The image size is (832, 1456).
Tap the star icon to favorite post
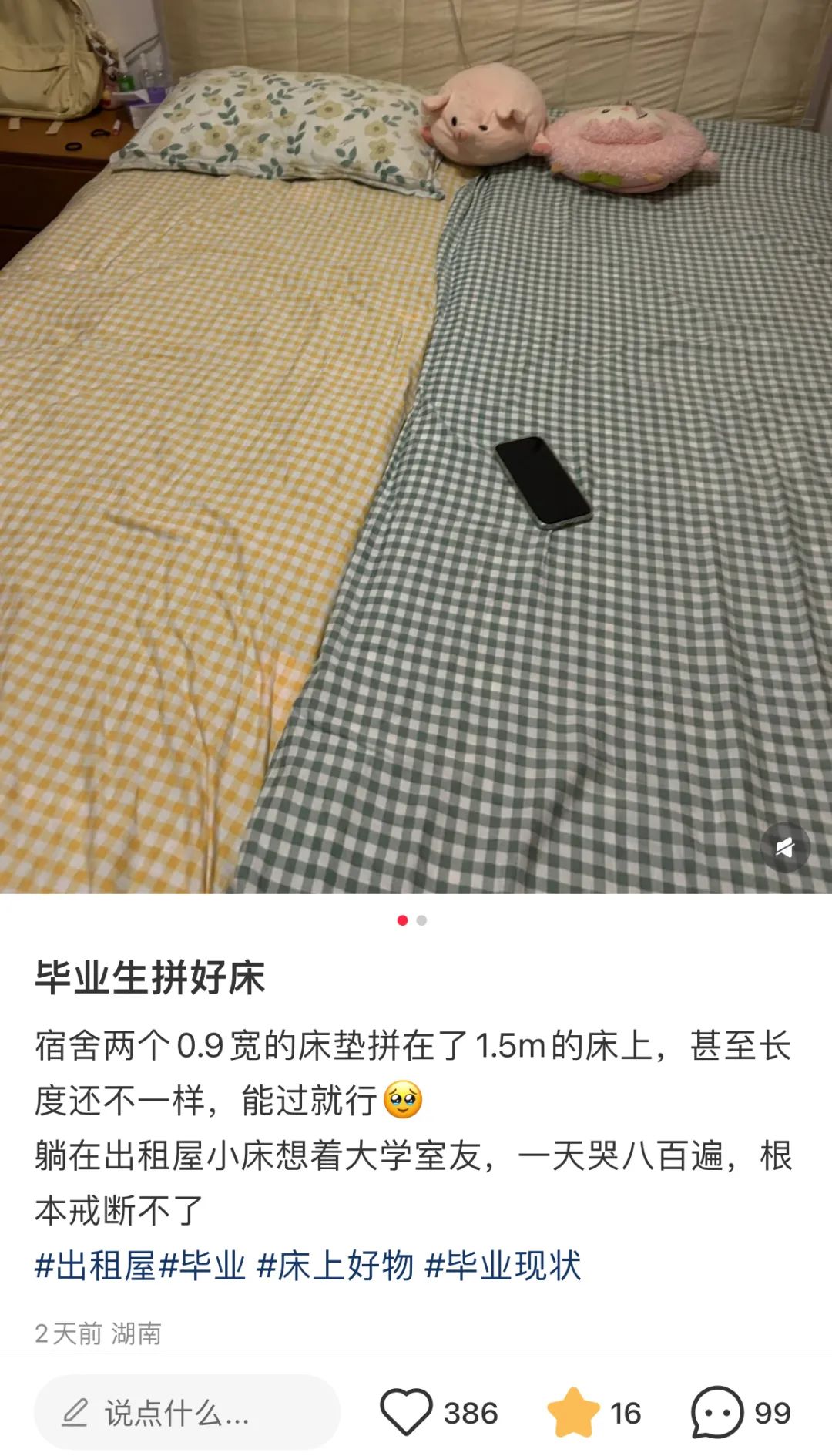point(573,1412)
